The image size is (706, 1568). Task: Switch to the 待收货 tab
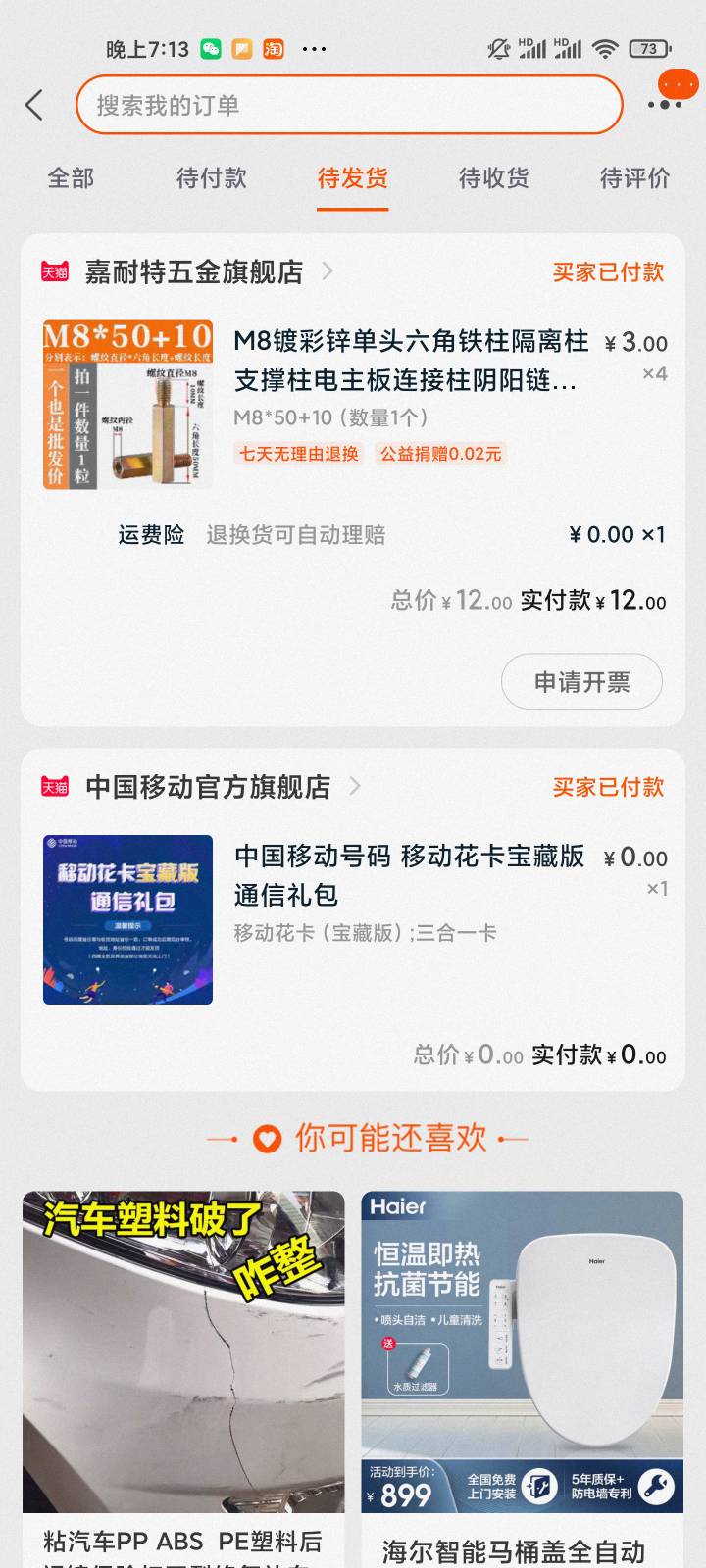[x=493, y=178]
